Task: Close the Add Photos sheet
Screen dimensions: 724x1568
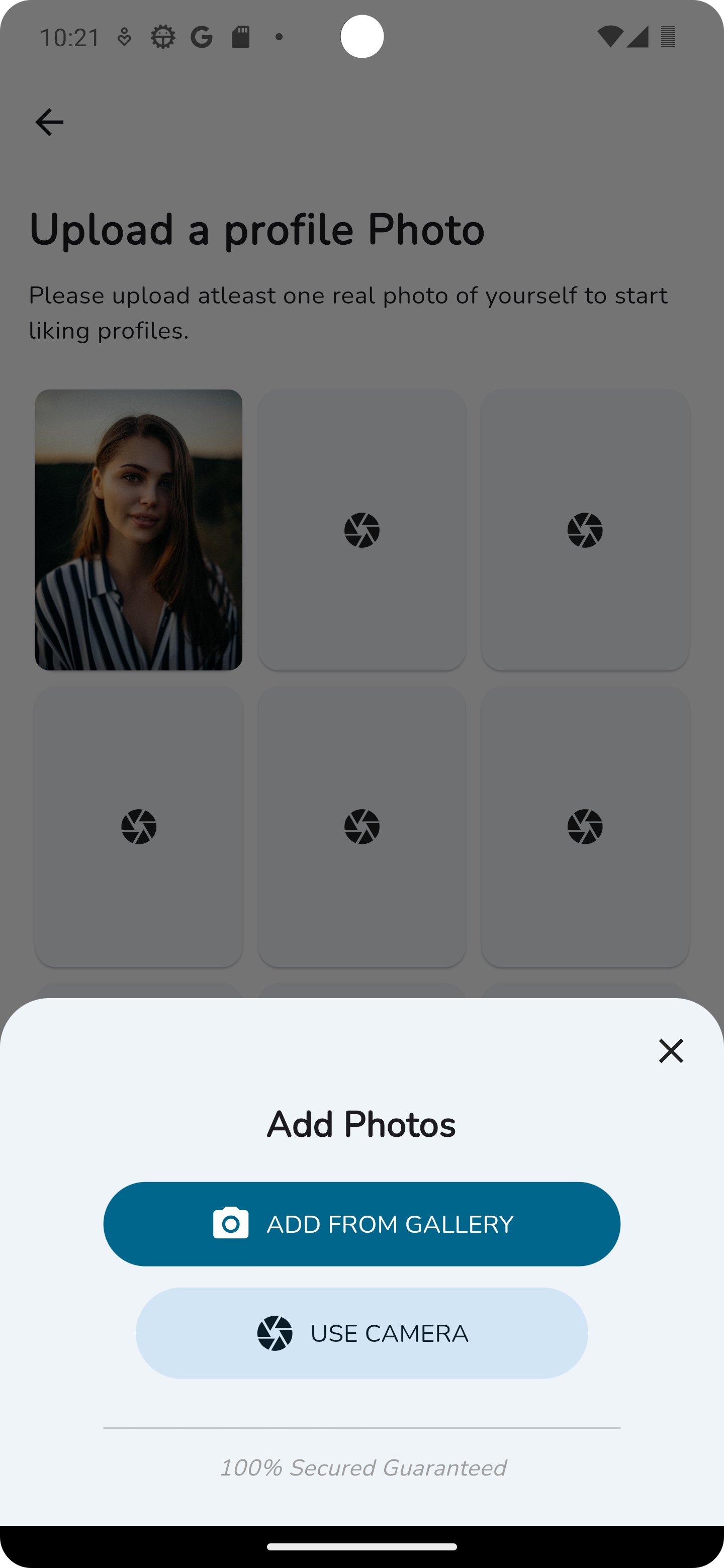Action: tap(670, 1051)
